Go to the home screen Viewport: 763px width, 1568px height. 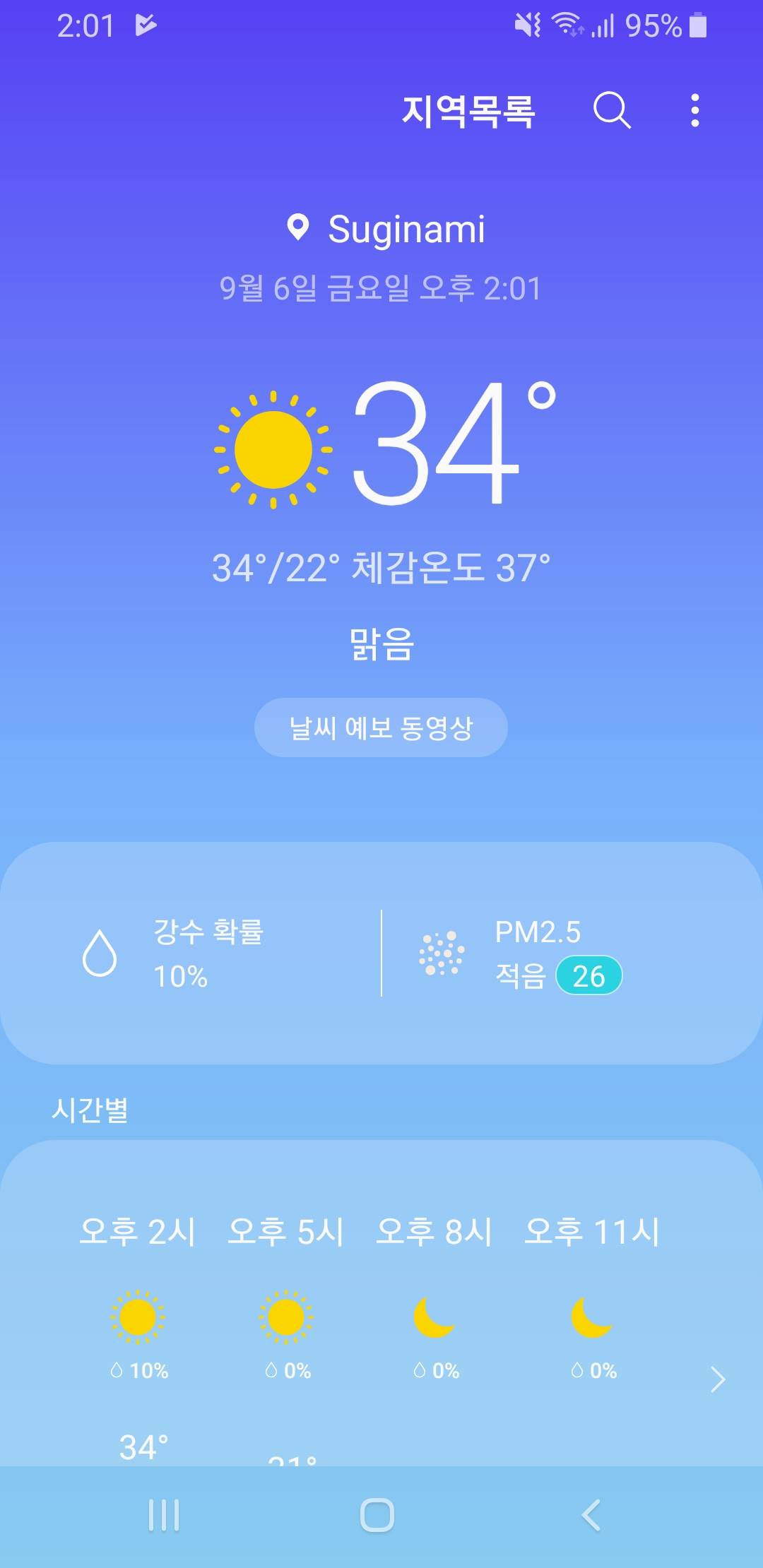[377, 1515]
